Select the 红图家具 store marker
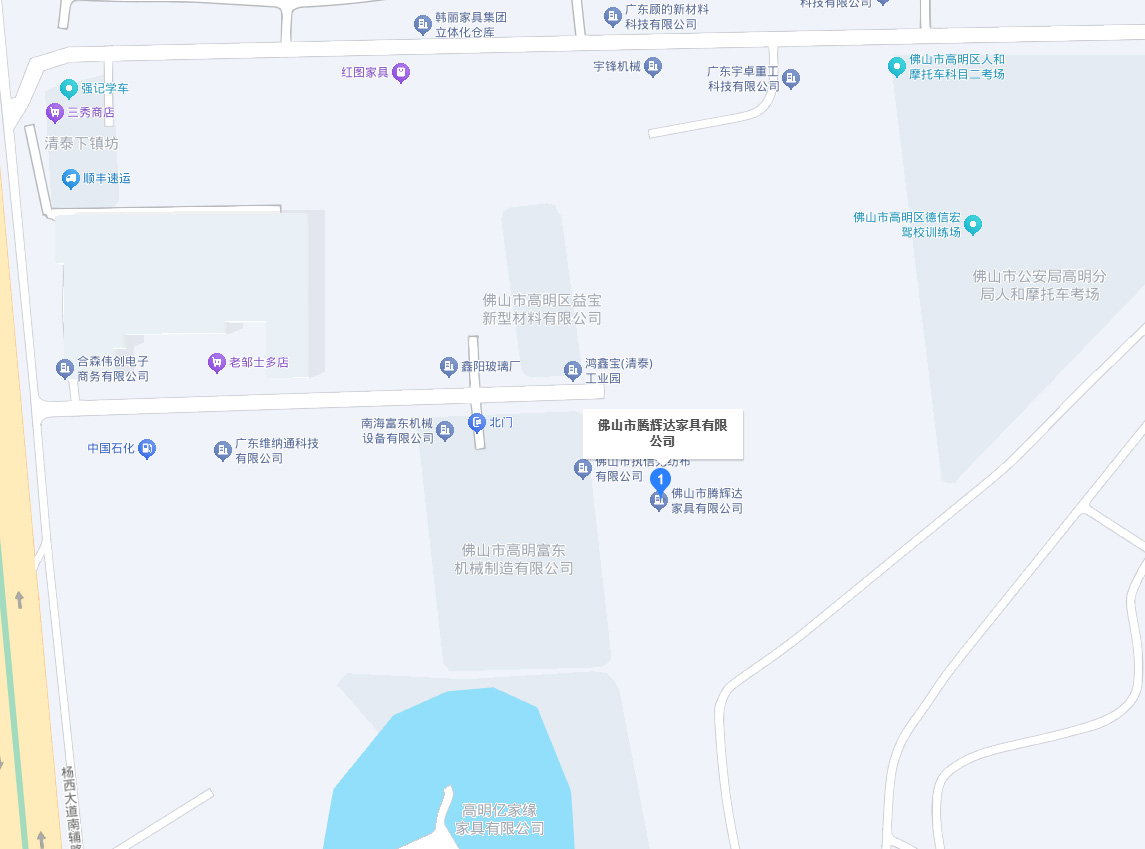Screen dimensions: 1145x849 tap(400, 72)
